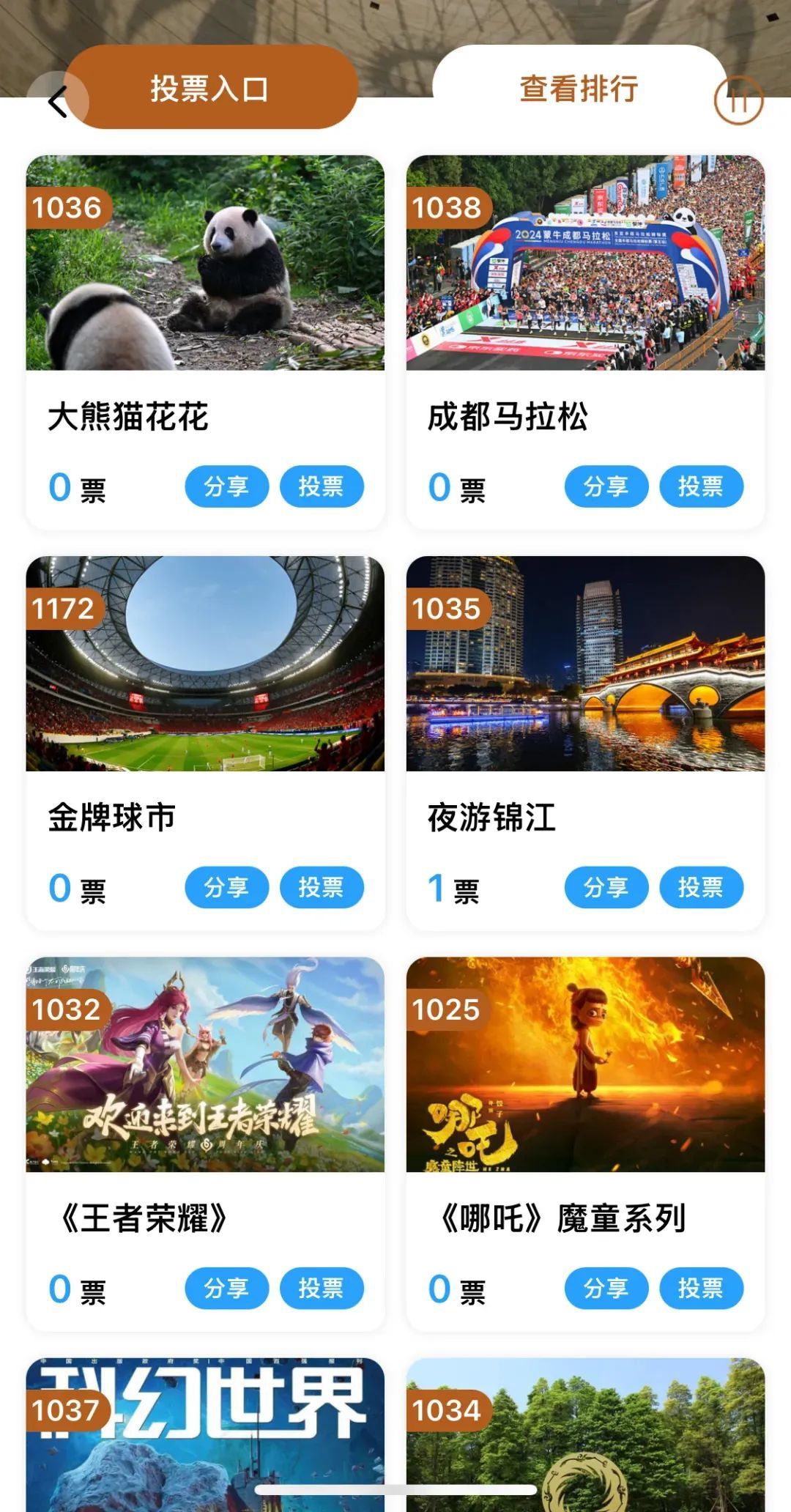Give a vote to 《王者荣耀》
Image resolution: width=791 pixels, height=1512 pixels.
(322, 1288)
